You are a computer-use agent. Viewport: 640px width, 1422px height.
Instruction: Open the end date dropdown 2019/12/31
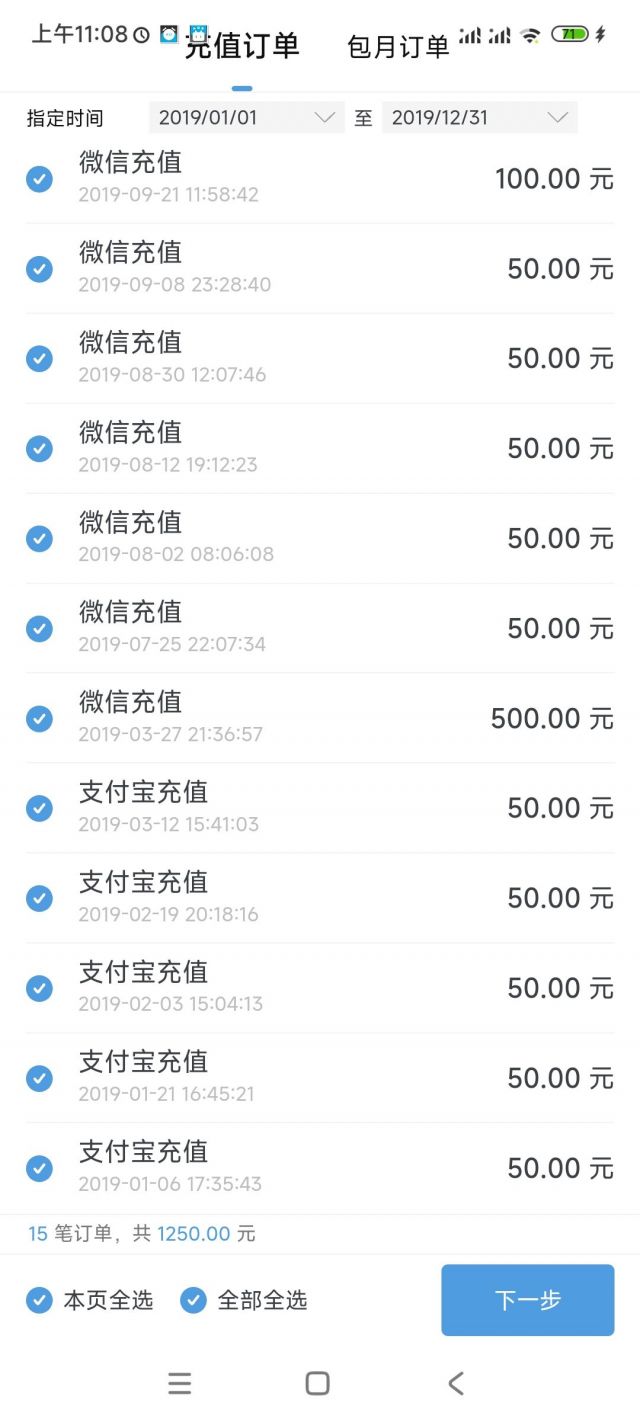[x=479, y=118]
